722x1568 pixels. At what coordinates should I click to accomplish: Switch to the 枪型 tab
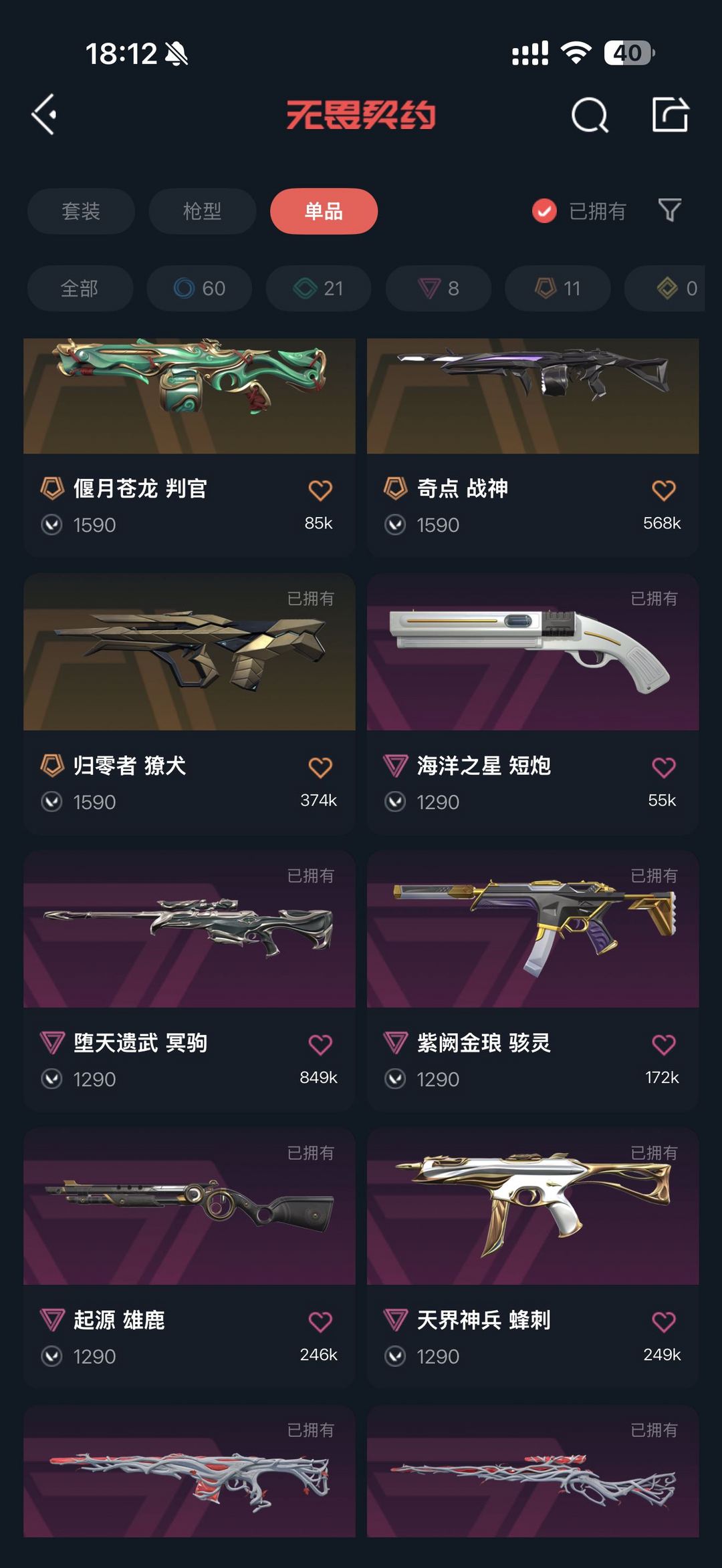coord(203,211)
